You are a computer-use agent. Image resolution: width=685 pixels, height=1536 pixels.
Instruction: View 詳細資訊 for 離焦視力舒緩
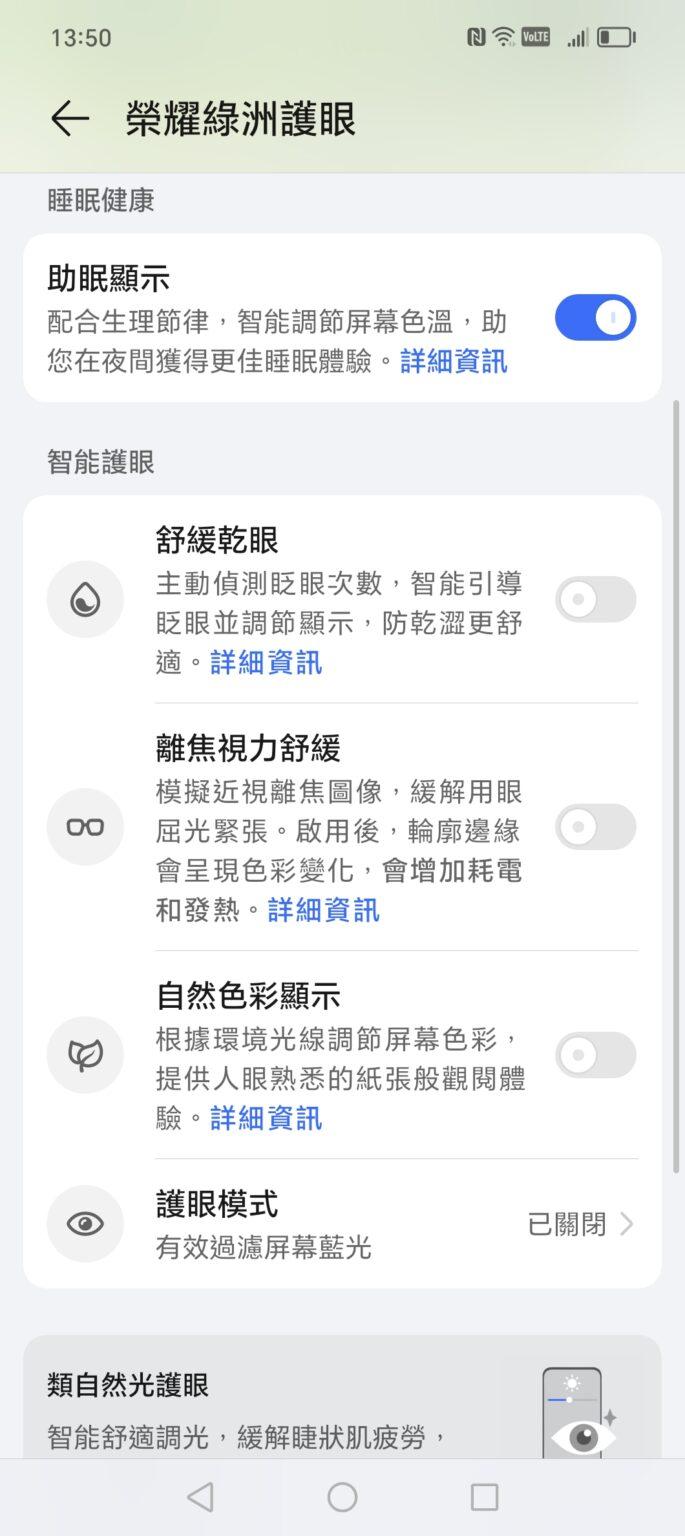(323, 910)
